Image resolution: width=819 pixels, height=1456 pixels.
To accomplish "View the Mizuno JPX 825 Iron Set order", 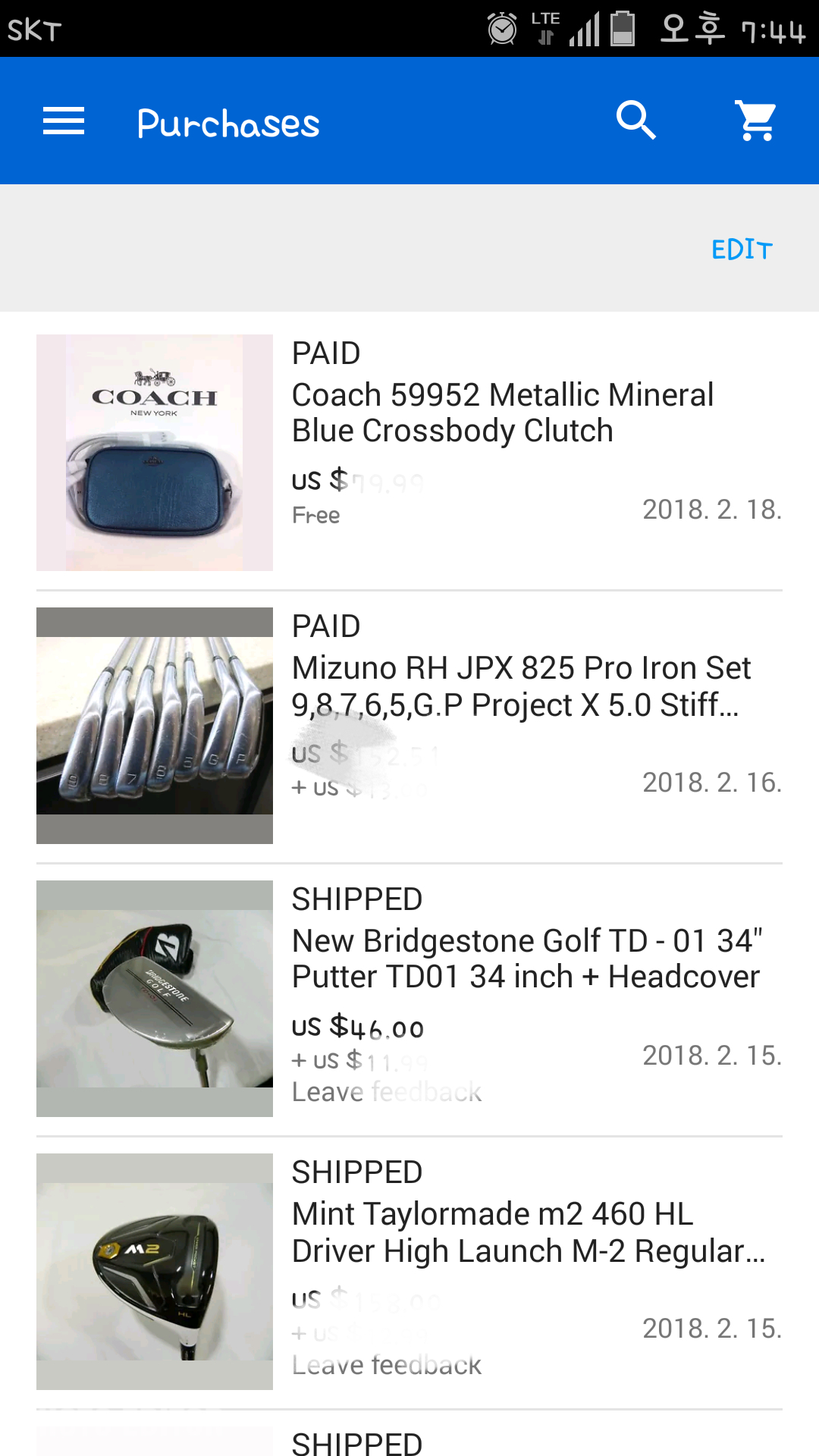I will [520, 686].
